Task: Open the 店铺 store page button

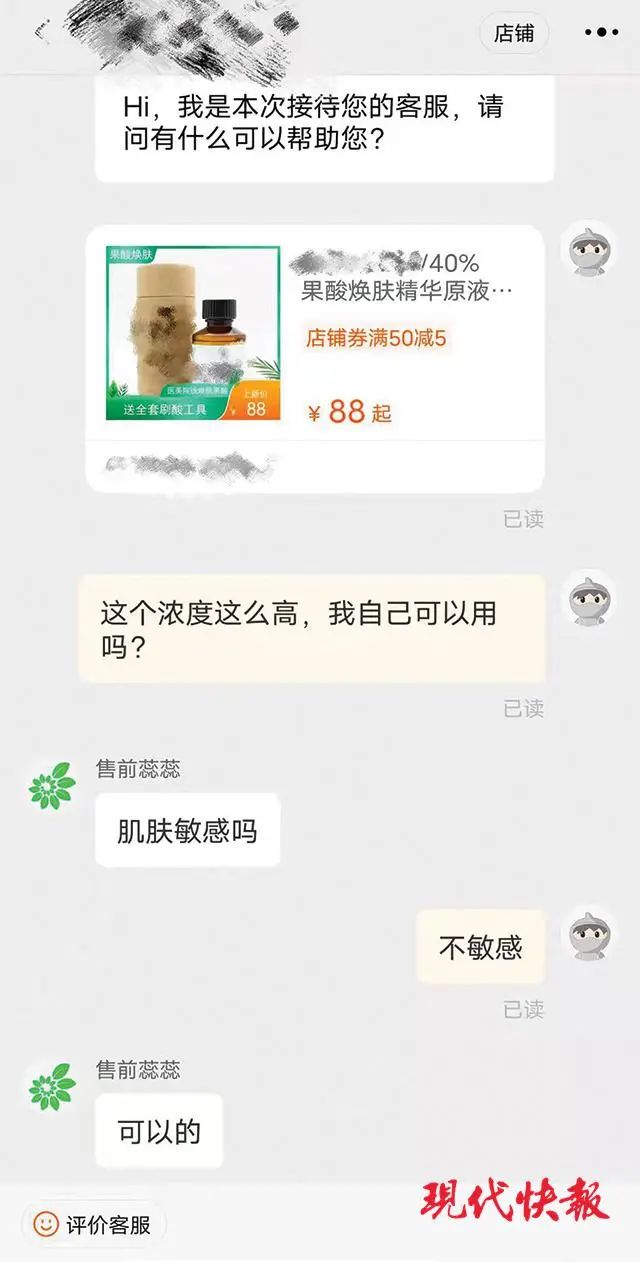Action: (514, 33)
